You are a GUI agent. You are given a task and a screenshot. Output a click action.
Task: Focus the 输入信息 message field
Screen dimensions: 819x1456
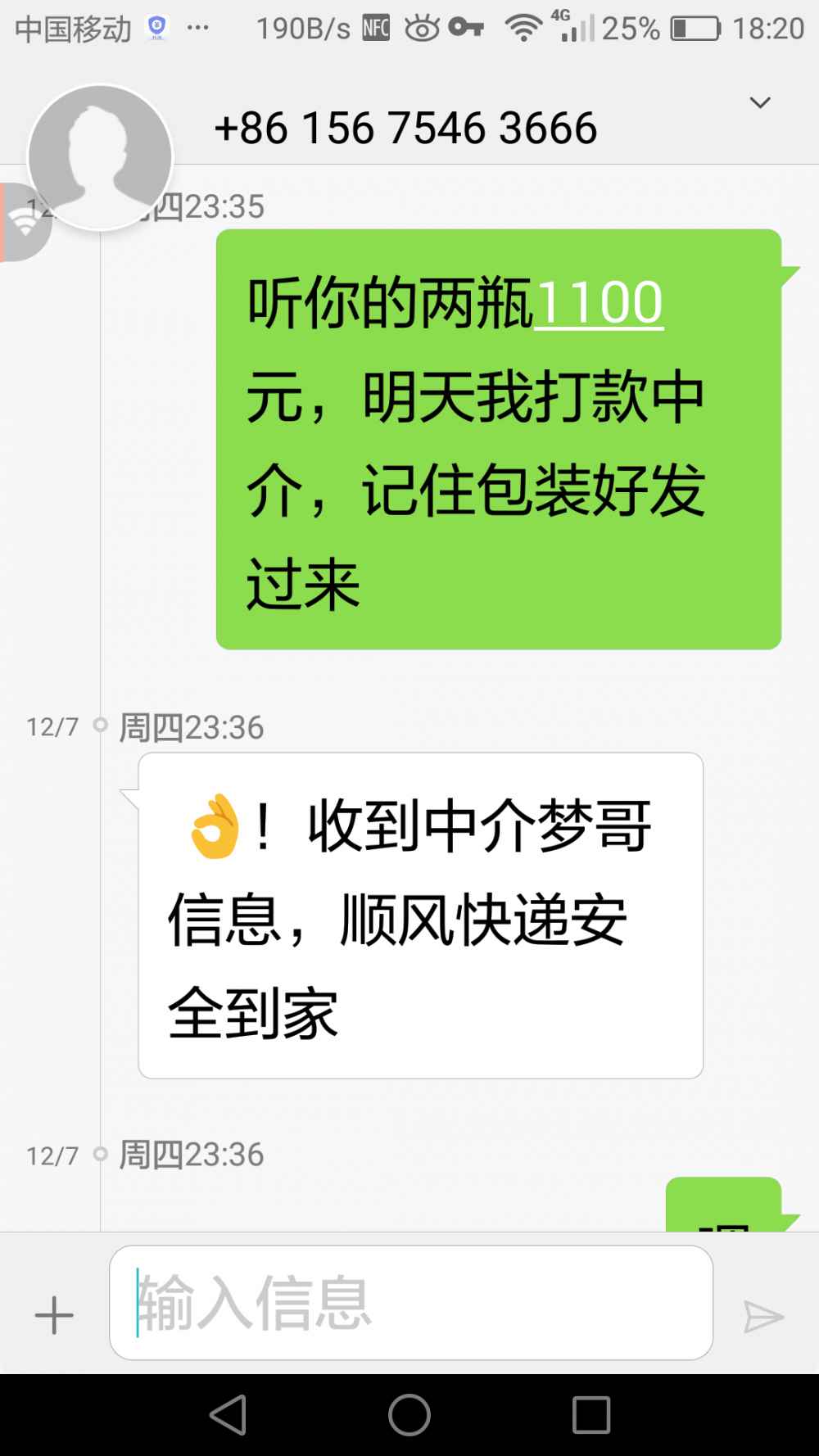tap(409, 1303)
